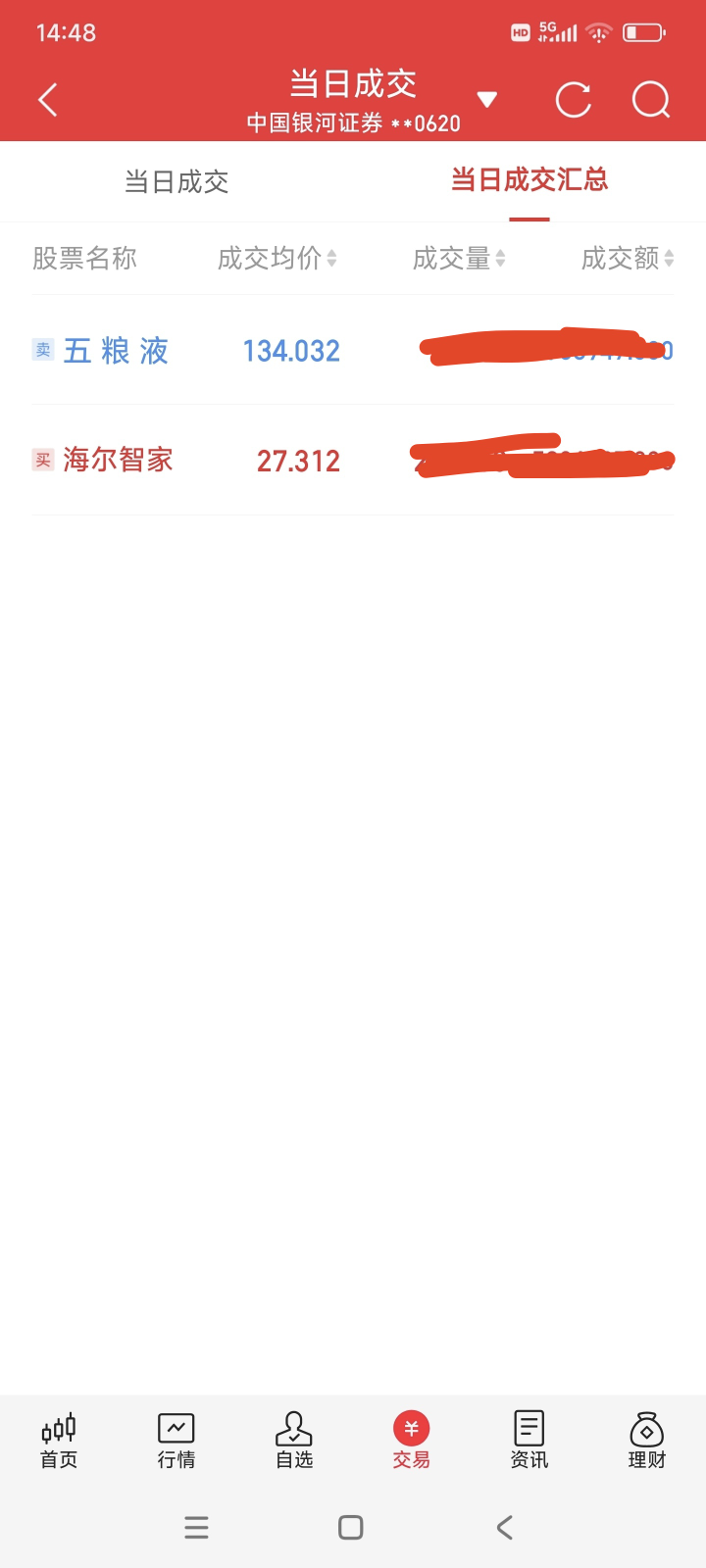This screenshot has width=706, height=1568.
Task: Select the 交易 tab
Action: coord(412,1441)
